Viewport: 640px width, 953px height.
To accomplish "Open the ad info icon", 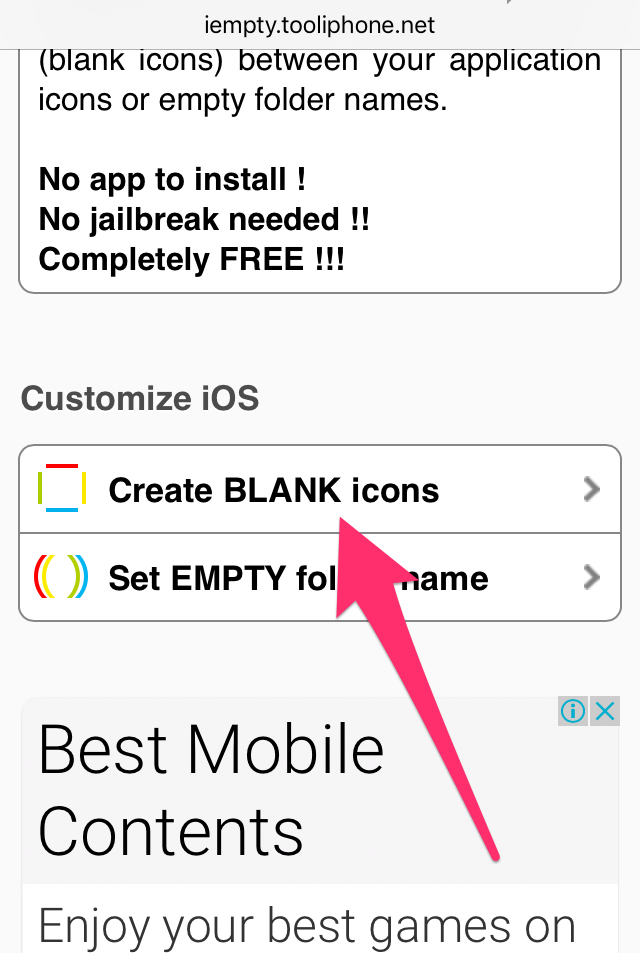I will click(573, 712).
